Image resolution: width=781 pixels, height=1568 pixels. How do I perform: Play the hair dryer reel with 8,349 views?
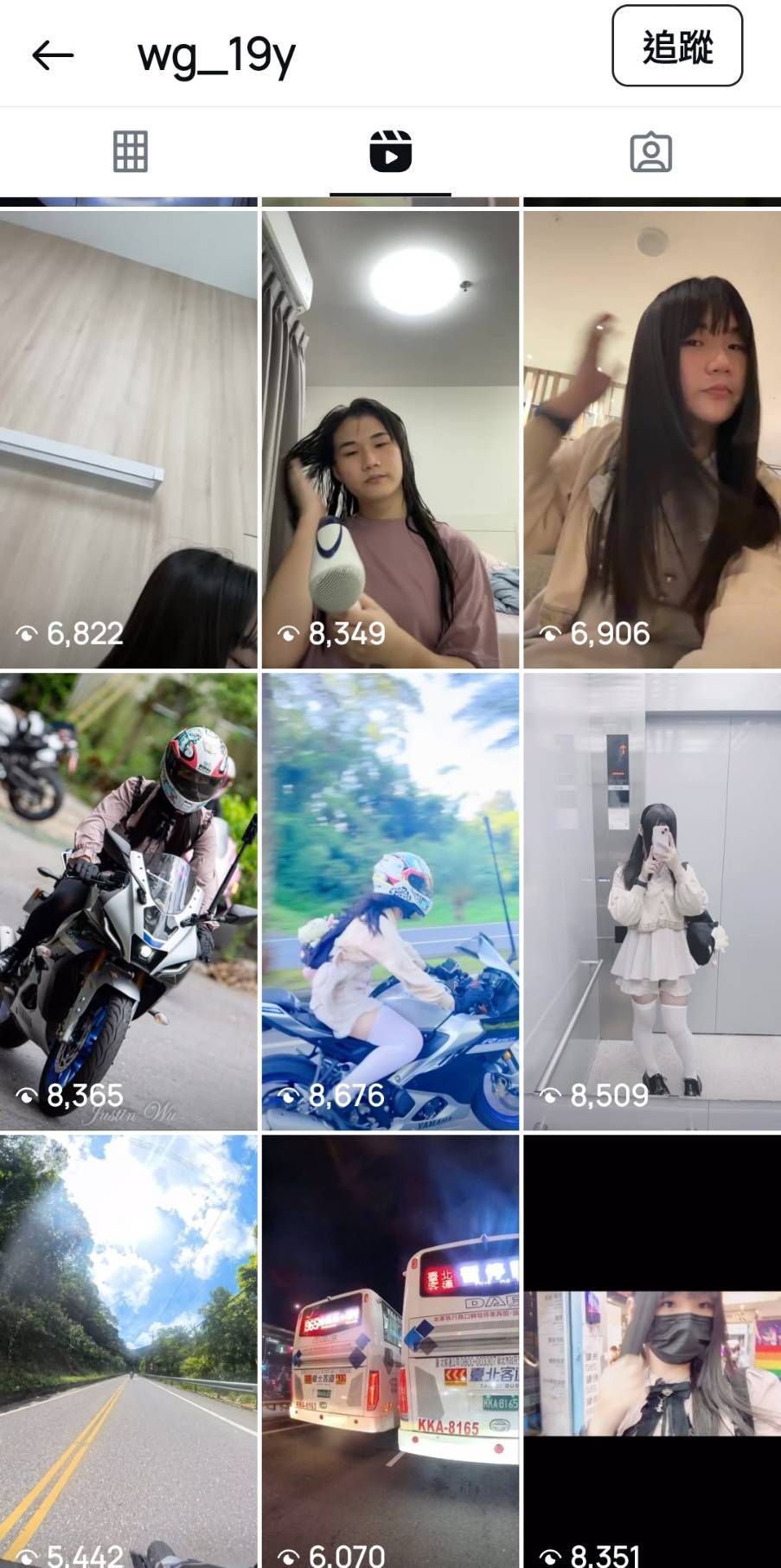pyautogui.click(x=390, y=439)
